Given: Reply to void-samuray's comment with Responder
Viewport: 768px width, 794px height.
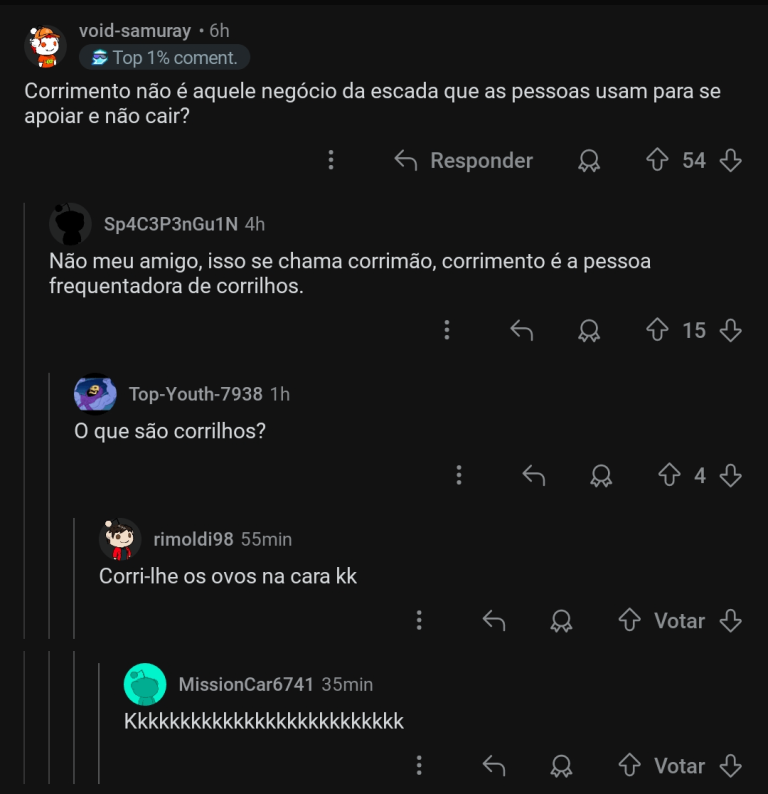Looking at the screenshot, I should click(x=463, y=160).
